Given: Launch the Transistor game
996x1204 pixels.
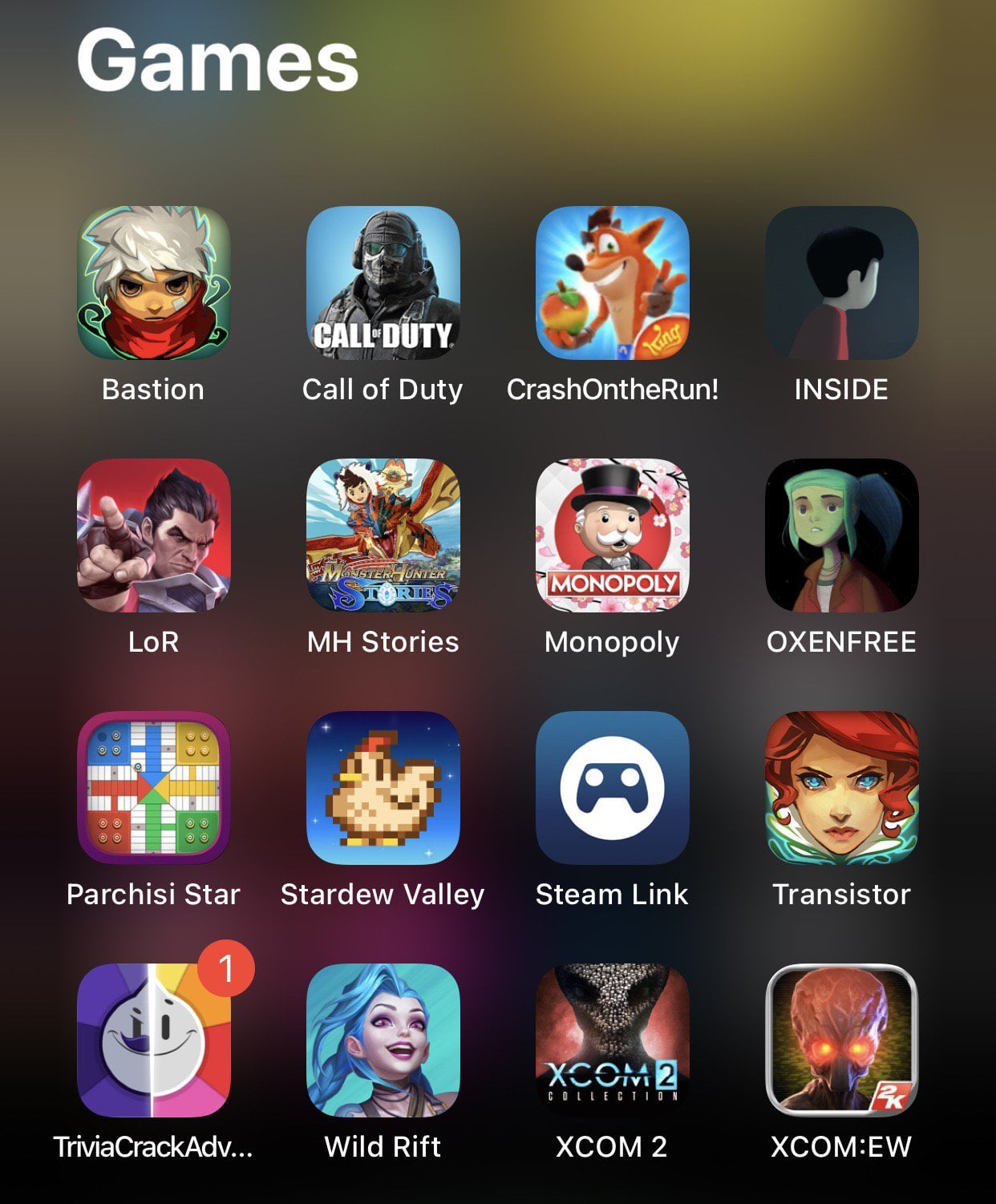Looking at the screenshot, I should 841,788.
